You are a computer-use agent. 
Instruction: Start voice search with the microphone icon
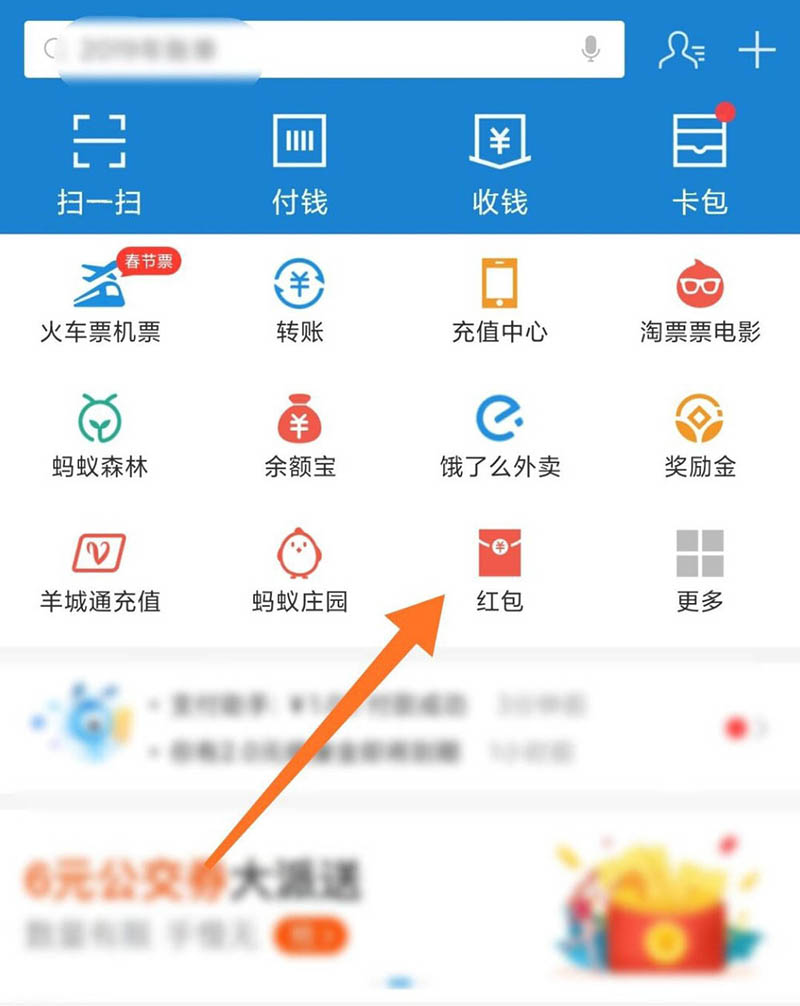tap(591, 49)
